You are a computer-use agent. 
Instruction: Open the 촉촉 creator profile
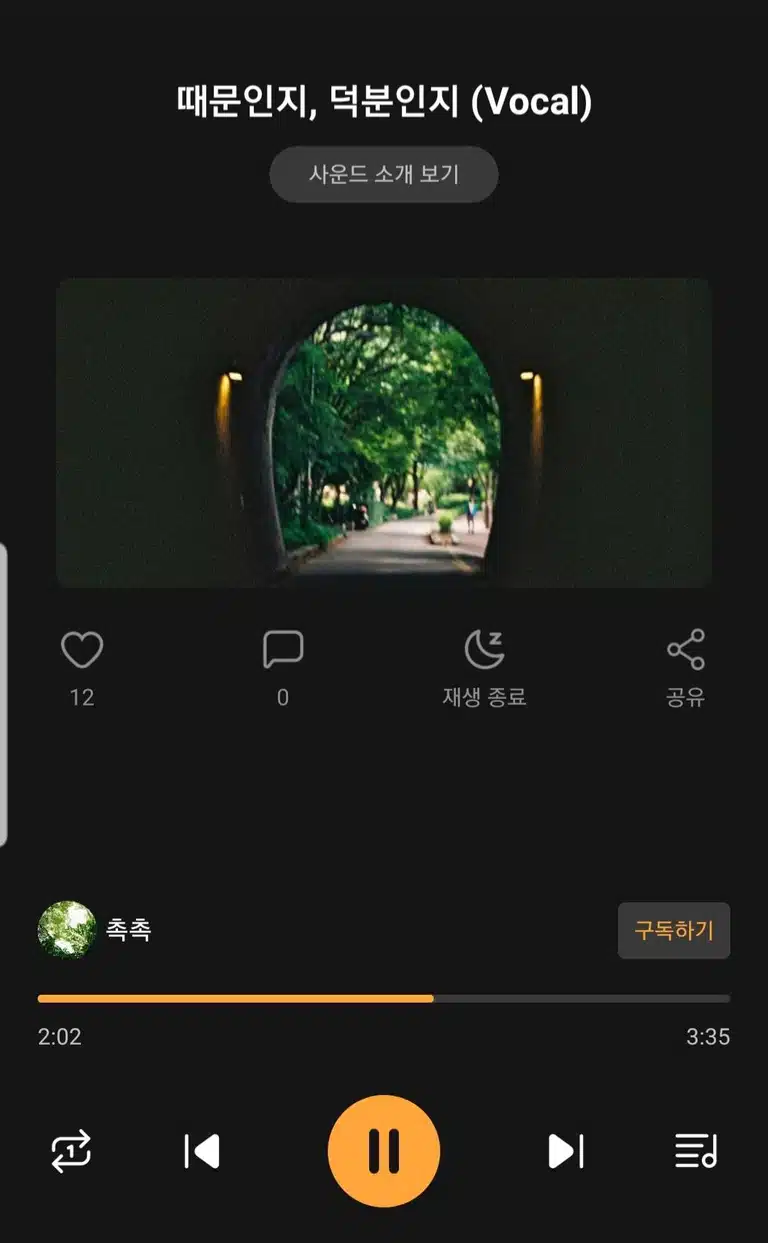coord(95,930)
